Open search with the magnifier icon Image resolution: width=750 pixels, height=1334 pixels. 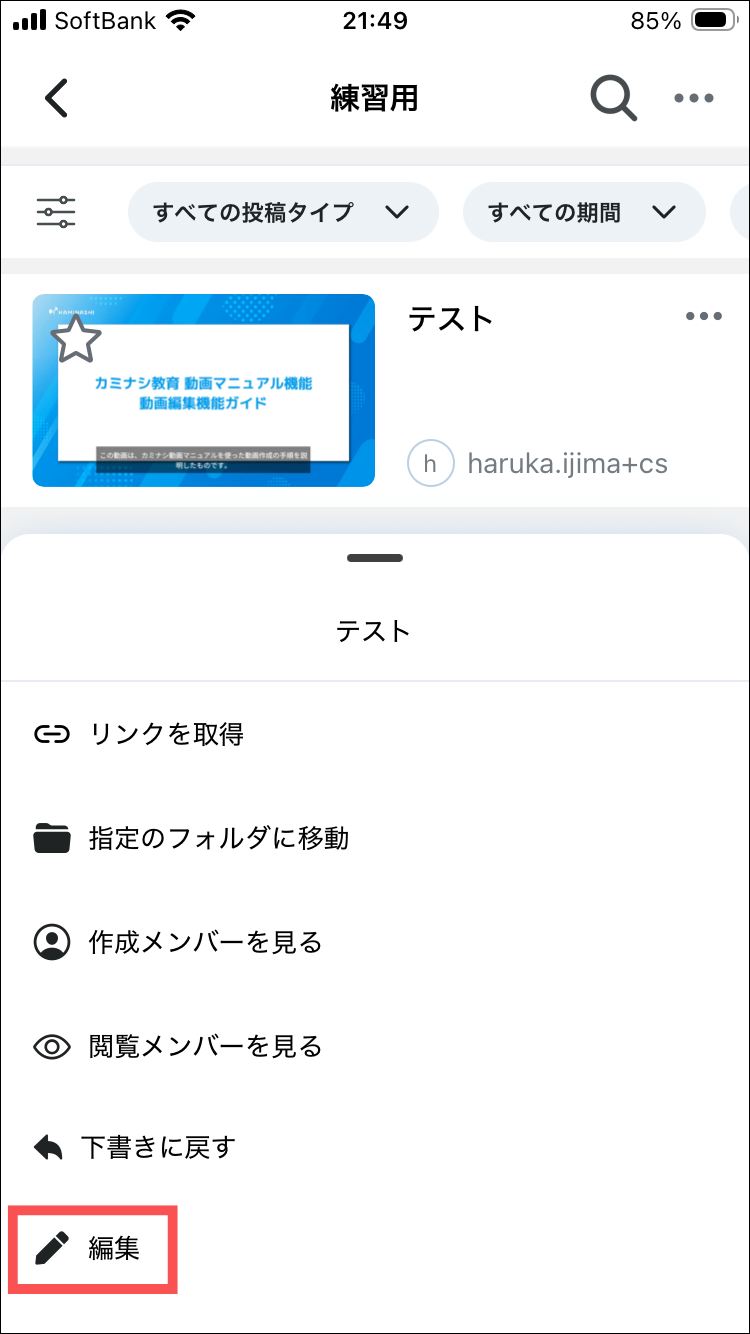tap(612, 98)
